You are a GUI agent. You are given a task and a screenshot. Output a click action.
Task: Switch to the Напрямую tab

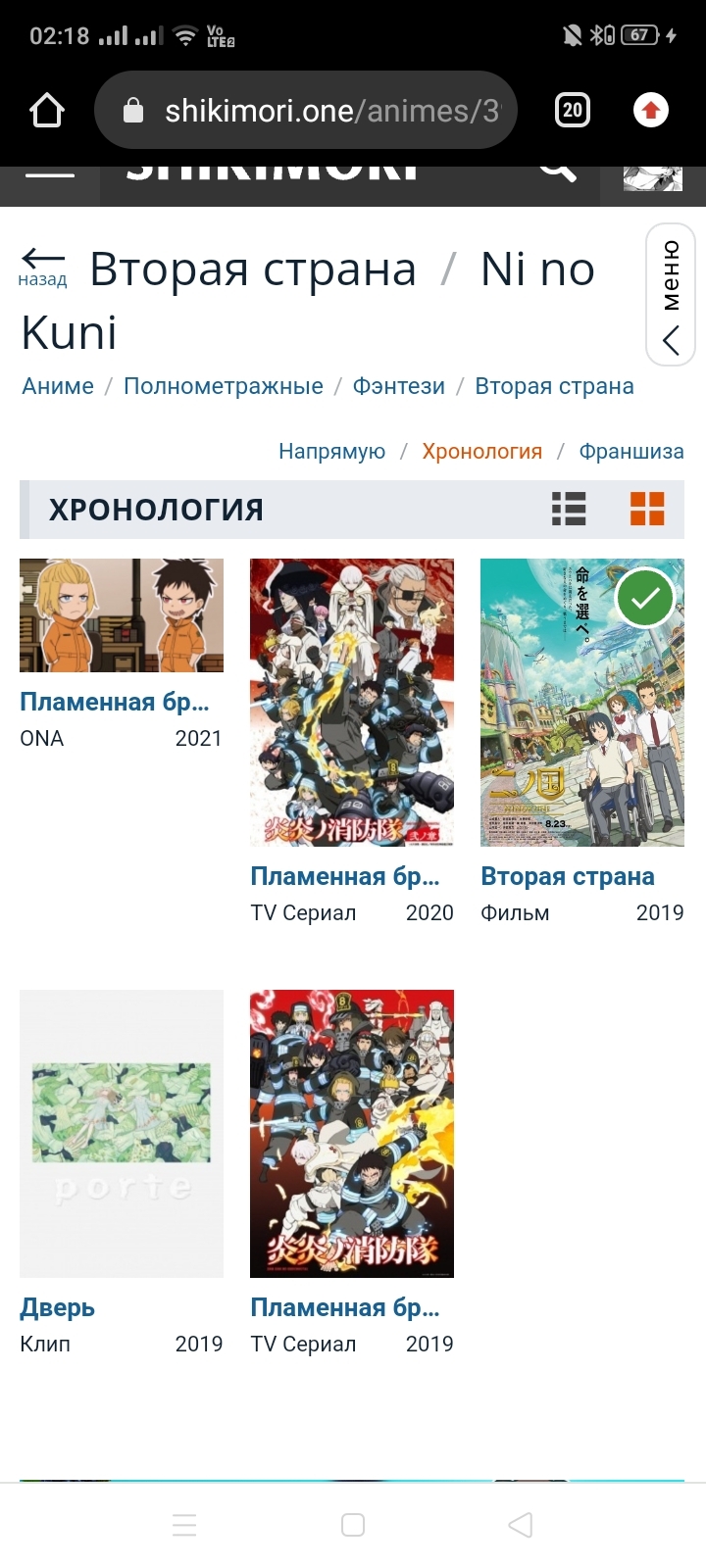click(331, 452)
